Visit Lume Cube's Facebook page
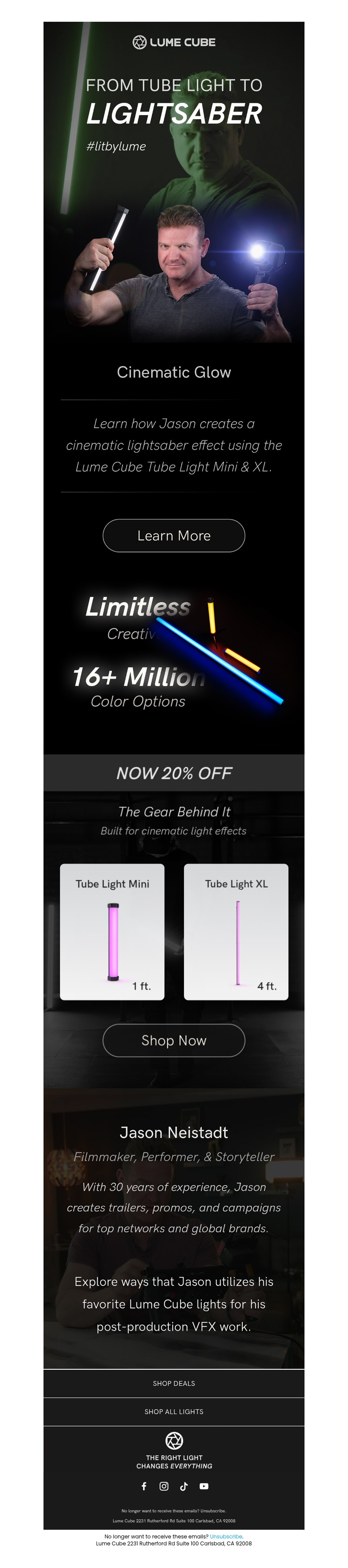Viewport: 348px width, 1568px height. tap(144, 1486)
